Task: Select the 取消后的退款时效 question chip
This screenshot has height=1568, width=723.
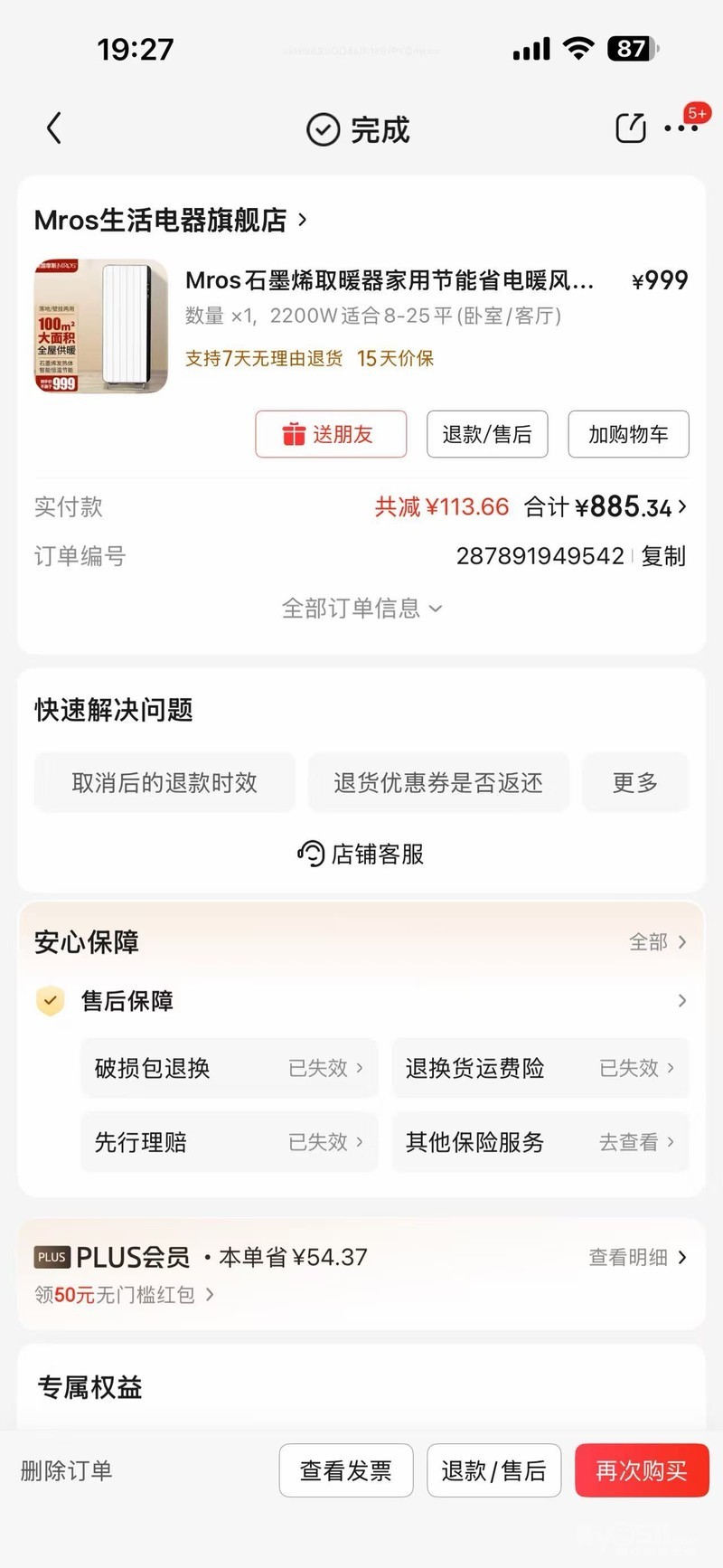Action: (164, 782)
